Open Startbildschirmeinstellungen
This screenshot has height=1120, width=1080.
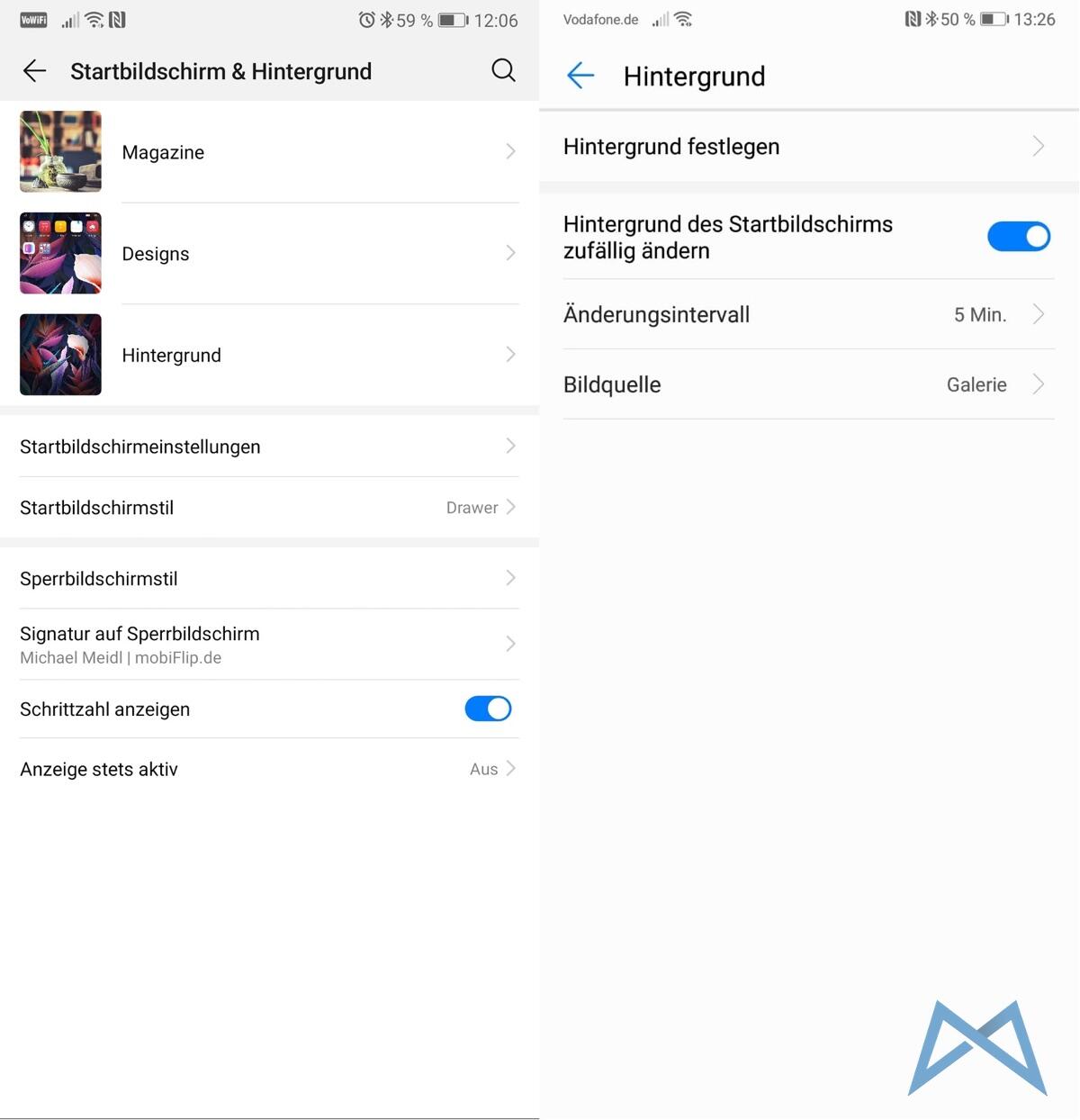pyautogui.click(x=268, y=447)
